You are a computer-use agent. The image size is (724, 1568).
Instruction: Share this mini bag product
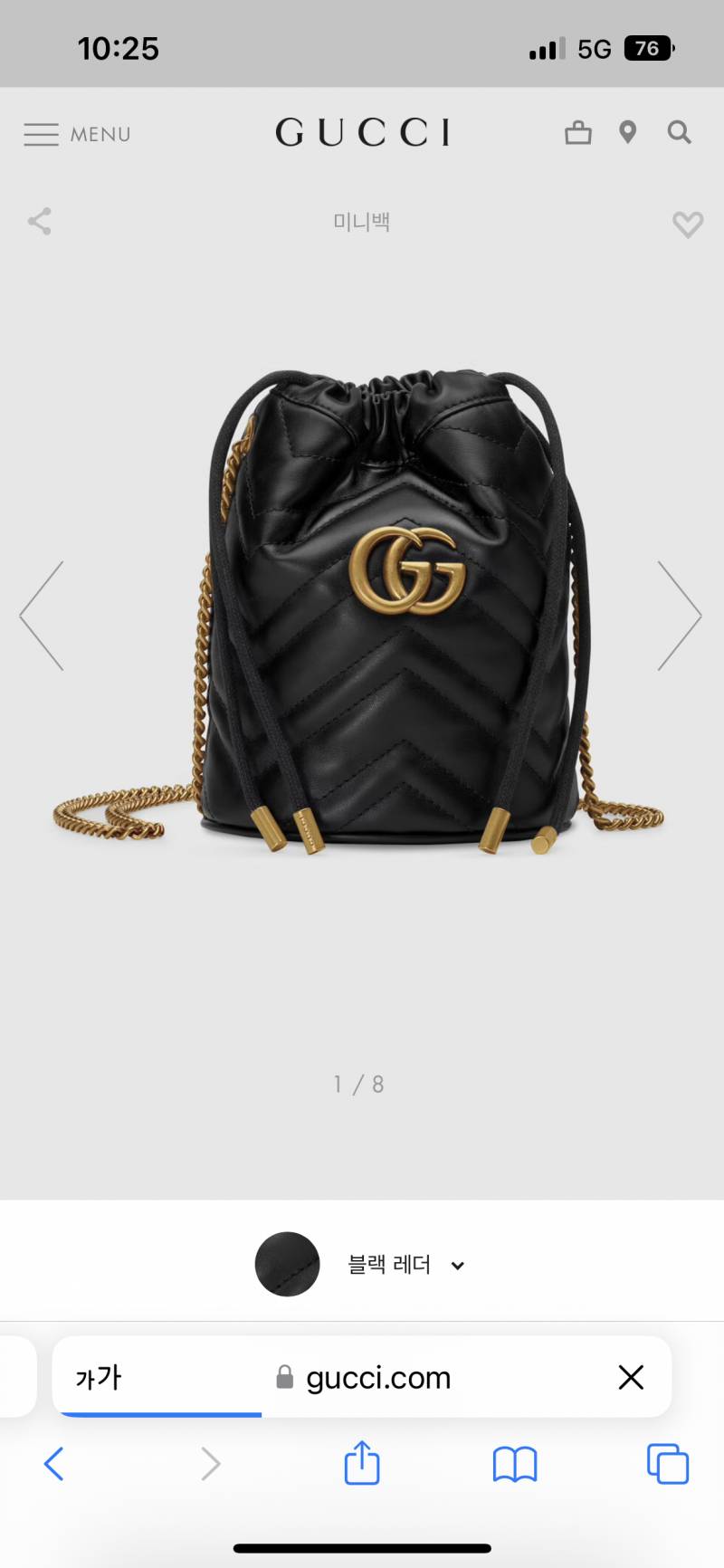click(40, 222)
